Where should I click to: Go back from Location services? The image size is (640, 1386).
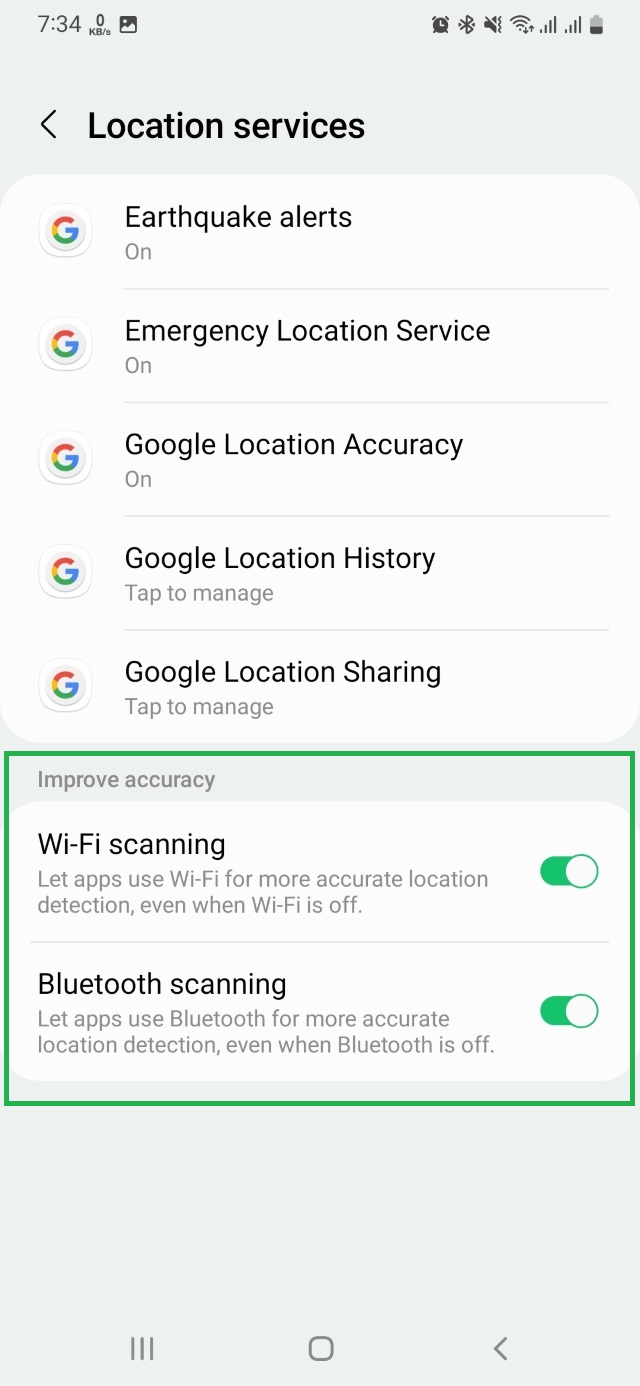(48, 126)
